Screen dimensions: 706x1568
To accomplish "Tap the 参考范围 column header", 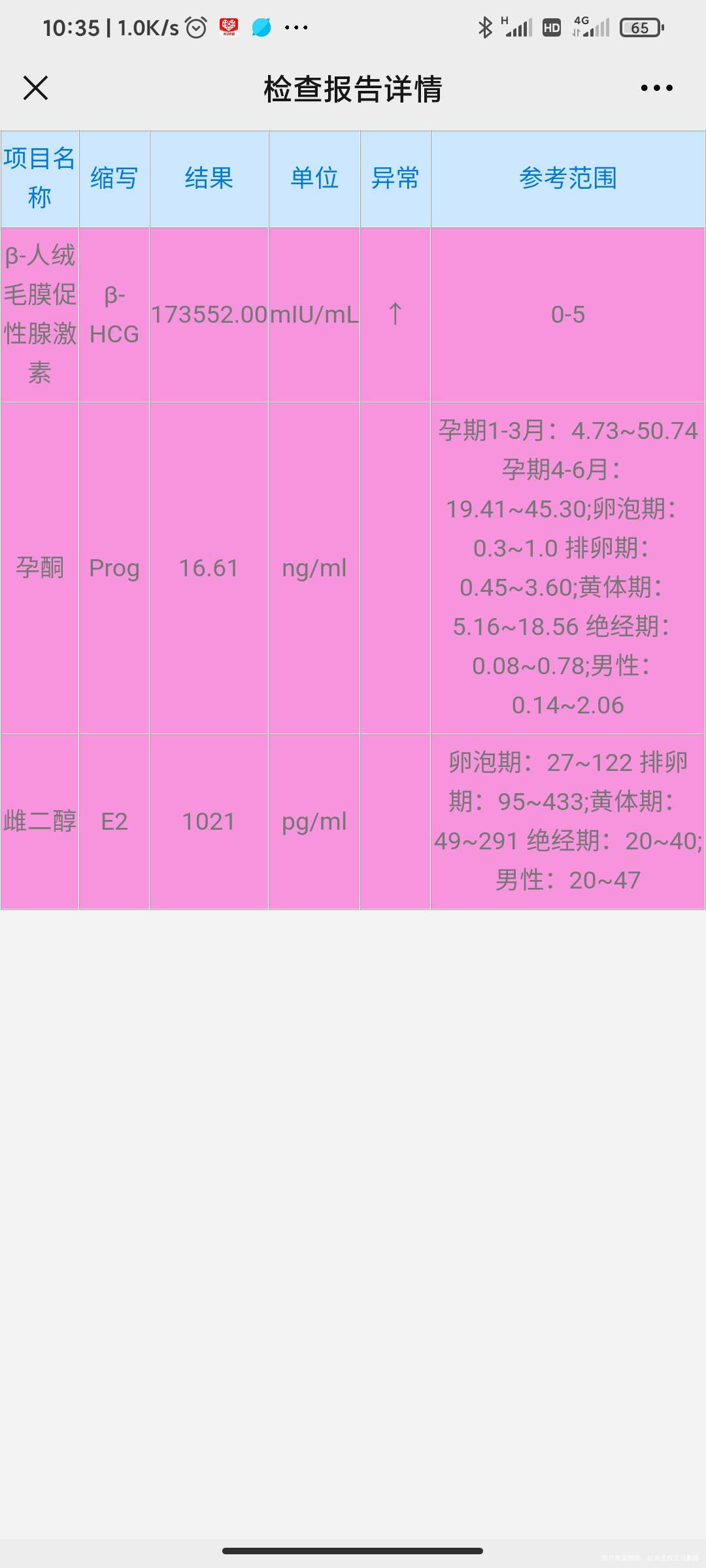I will [568, 178].
